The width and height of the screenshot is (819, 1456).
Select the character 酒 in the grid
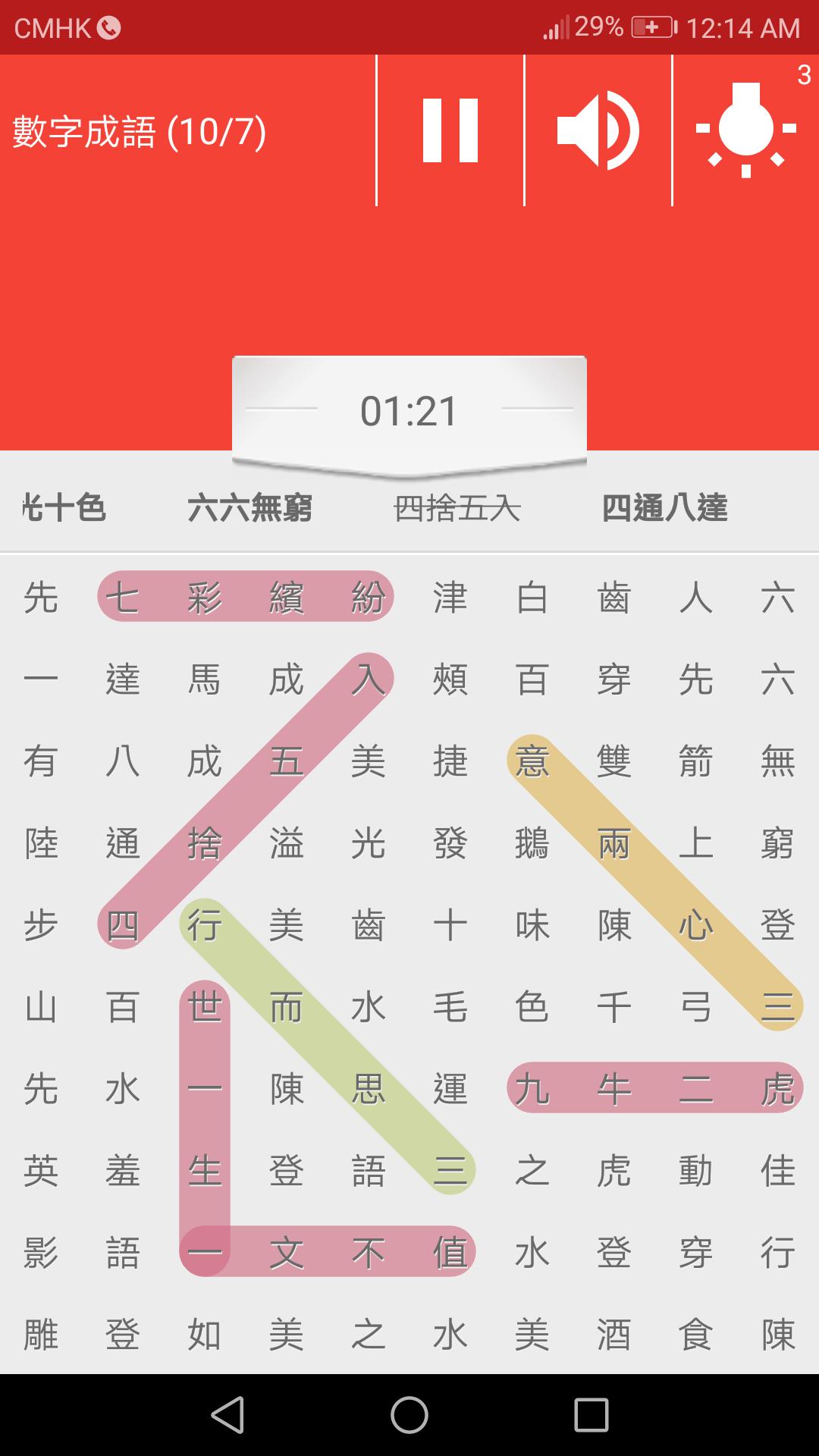pos(614,1335)
